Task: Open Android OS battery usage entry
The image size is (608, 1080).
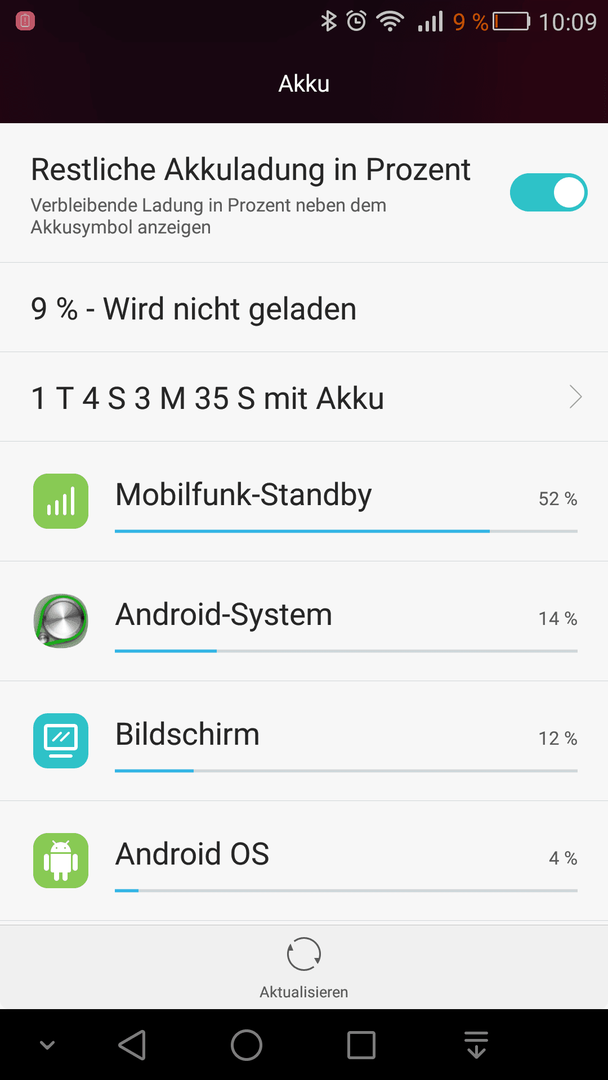Action: 304,861
